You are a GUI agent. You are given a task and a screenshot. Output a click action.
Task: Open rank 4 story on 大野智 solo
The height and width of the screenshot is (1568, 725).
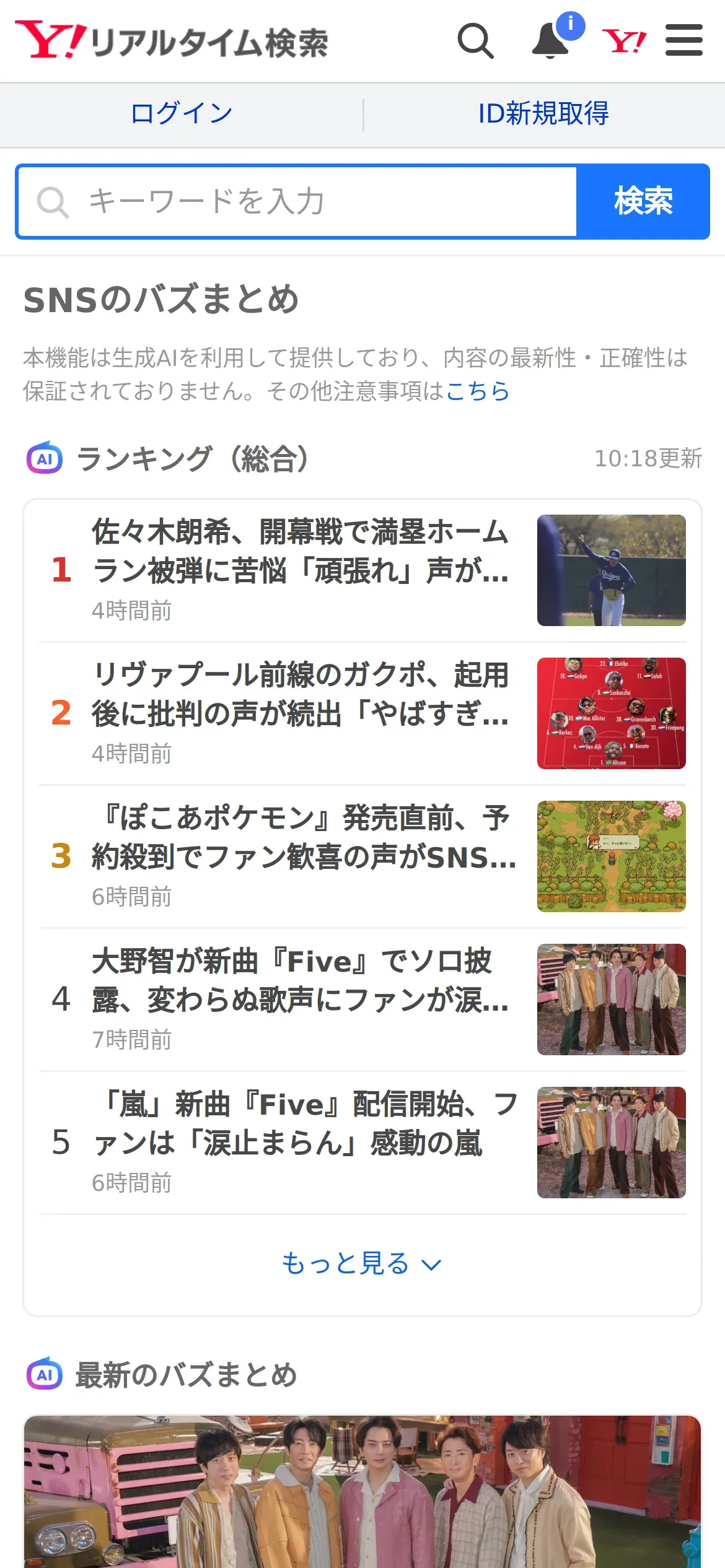301,998
